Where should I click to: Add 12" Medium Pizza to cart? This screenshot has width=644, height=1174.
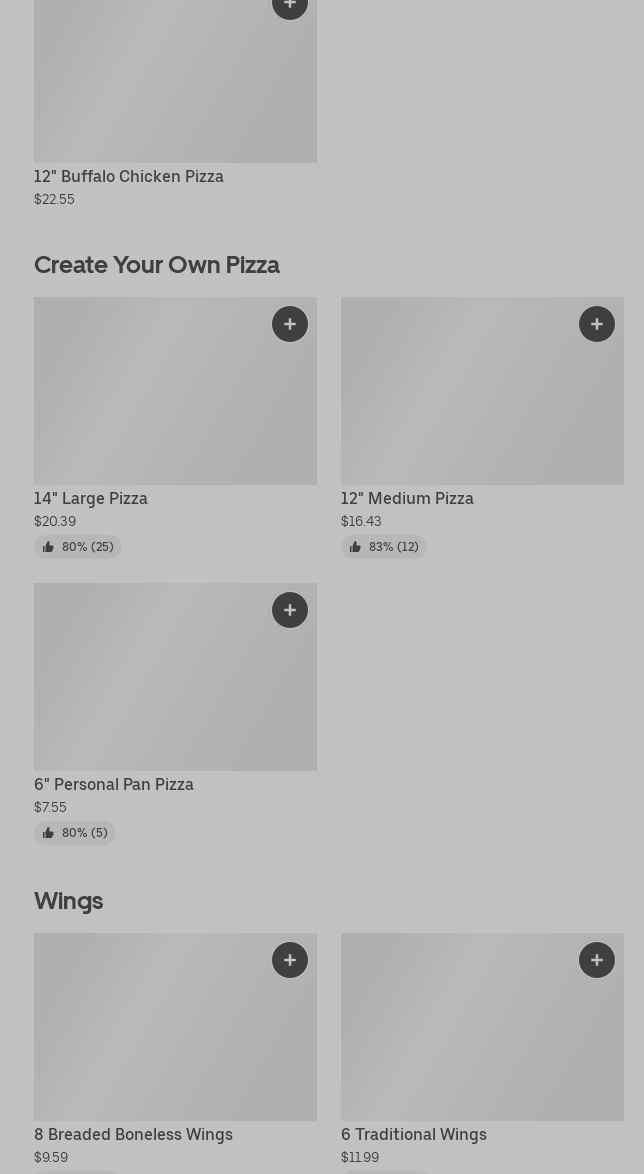pyautogui.click(x=597, y=324)
